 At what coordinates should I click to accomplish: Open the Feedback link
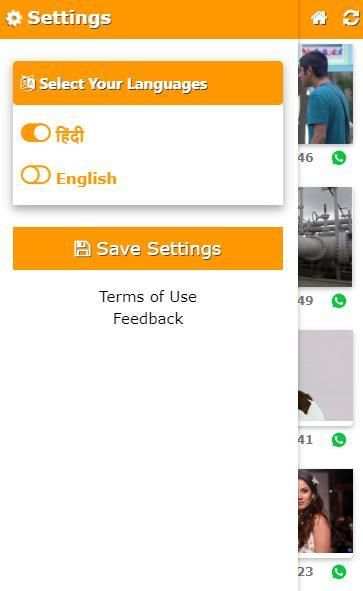tap(148, 319)
